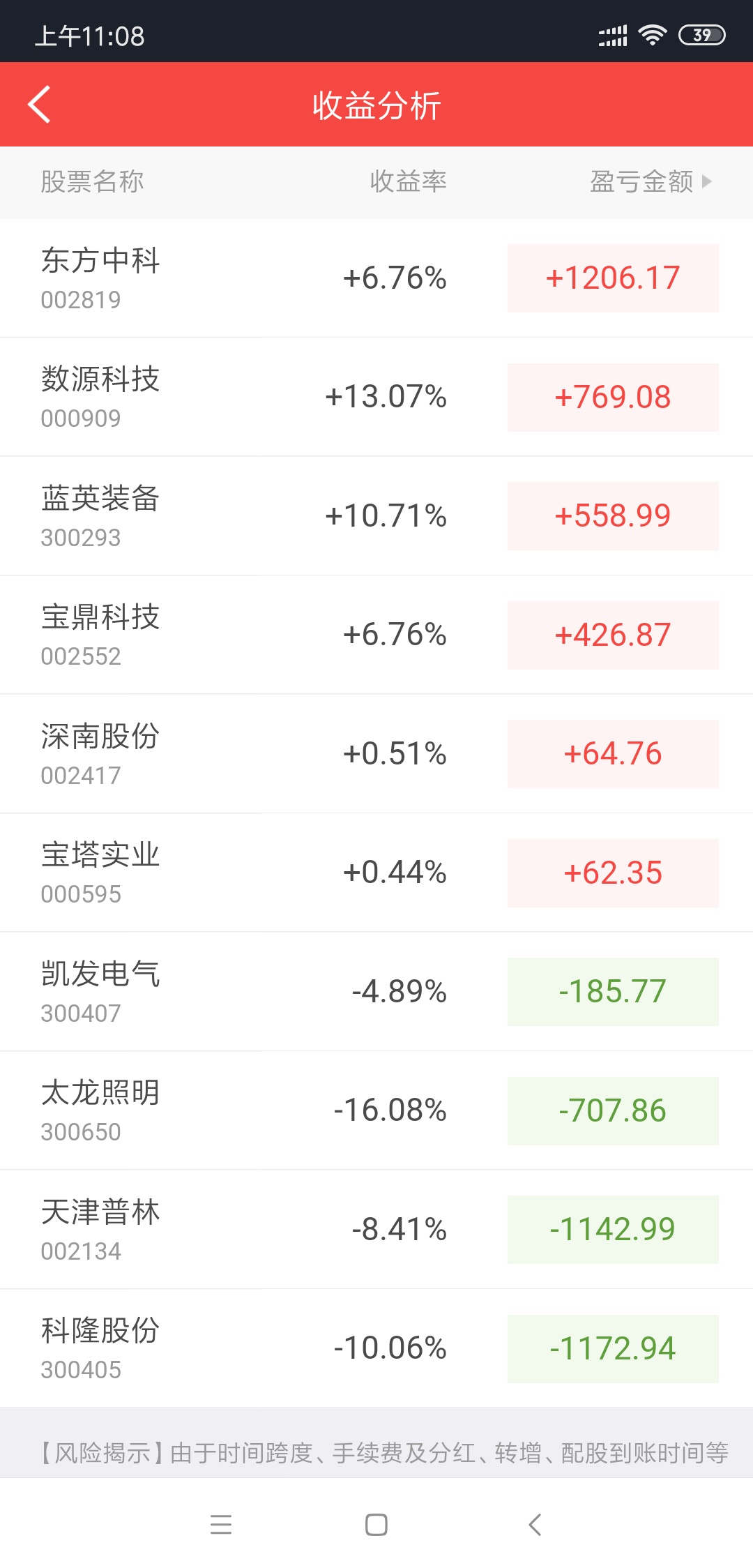Image resolution: width=753 pixels, height=1568 pixels.
Task: Select the 蓝英装备 300293 row
Action: coord(376,516)
